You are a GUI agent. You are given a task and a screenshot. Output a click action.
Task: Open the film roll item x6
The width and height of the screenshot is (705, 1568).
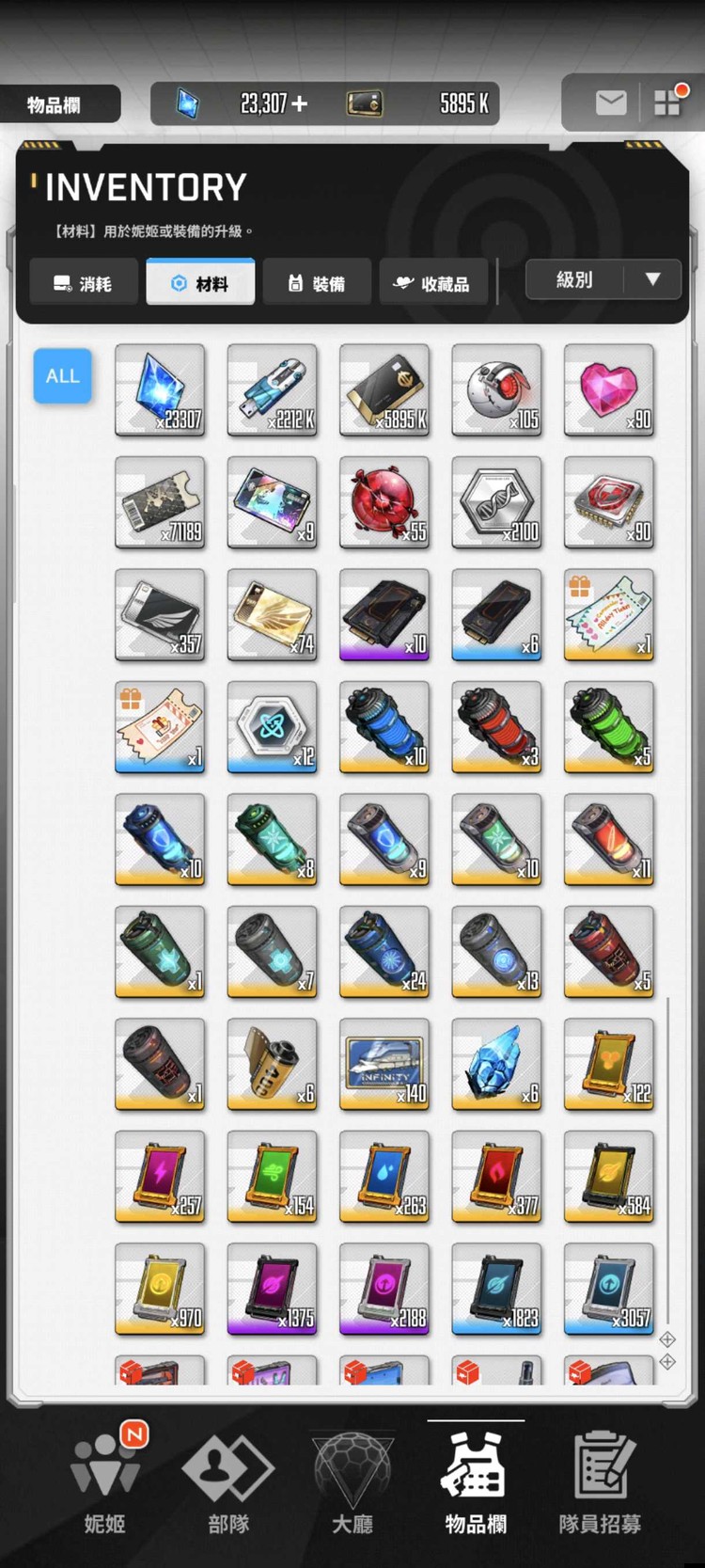pos(272,1064)
